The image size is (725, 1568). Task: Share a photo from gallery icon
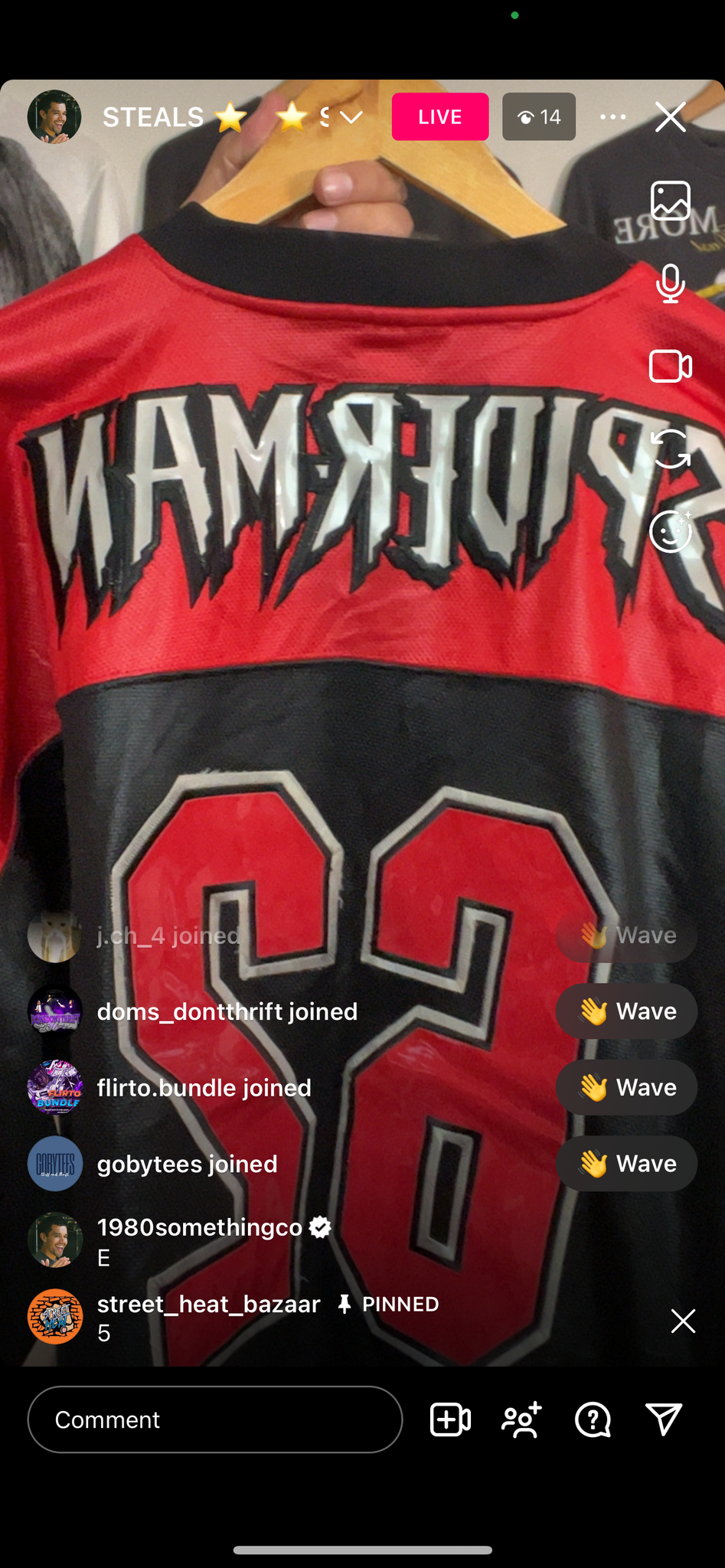click(670, 201)
